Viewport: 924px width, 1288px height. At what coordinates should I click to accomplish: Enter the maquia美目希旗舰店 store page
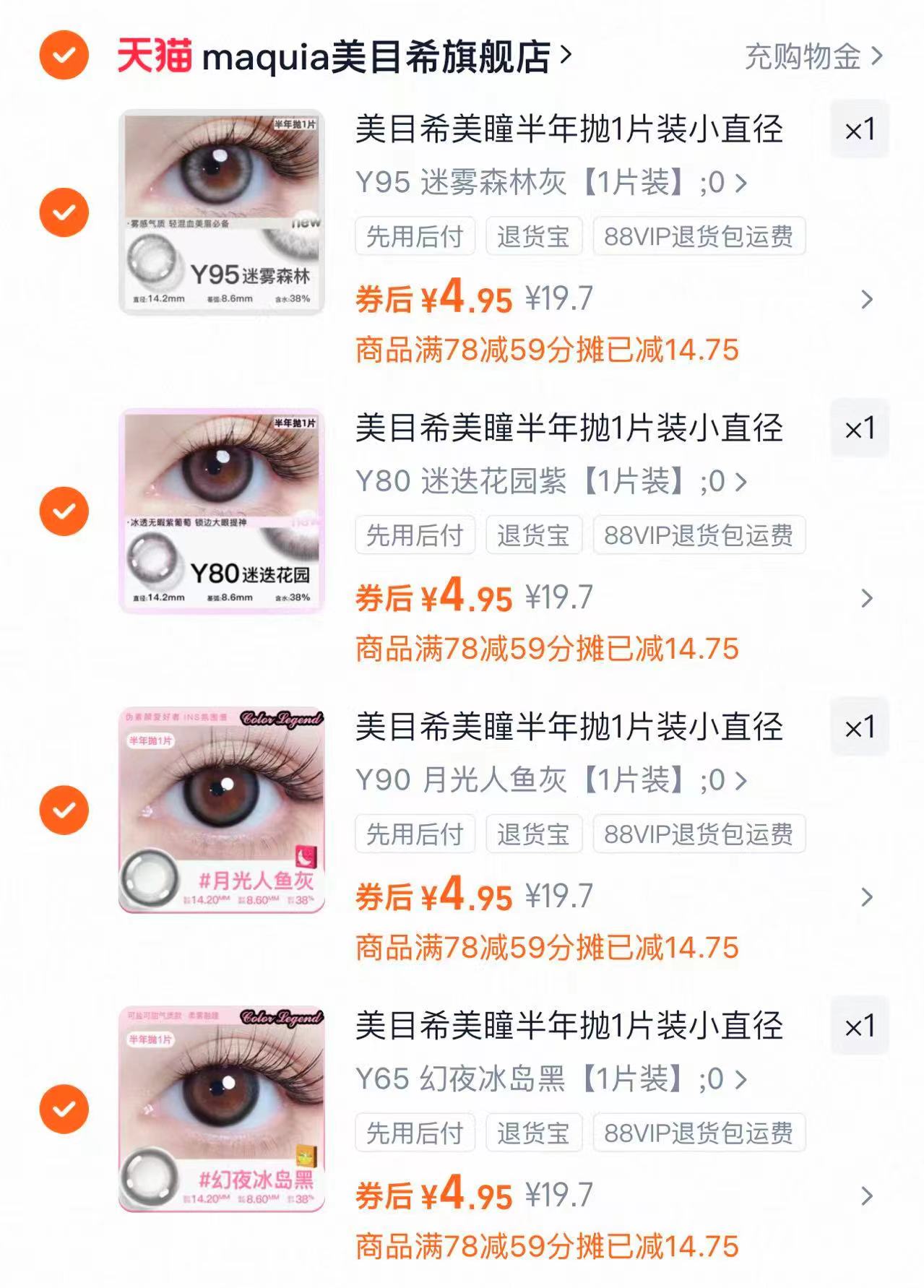pos(383,59)
